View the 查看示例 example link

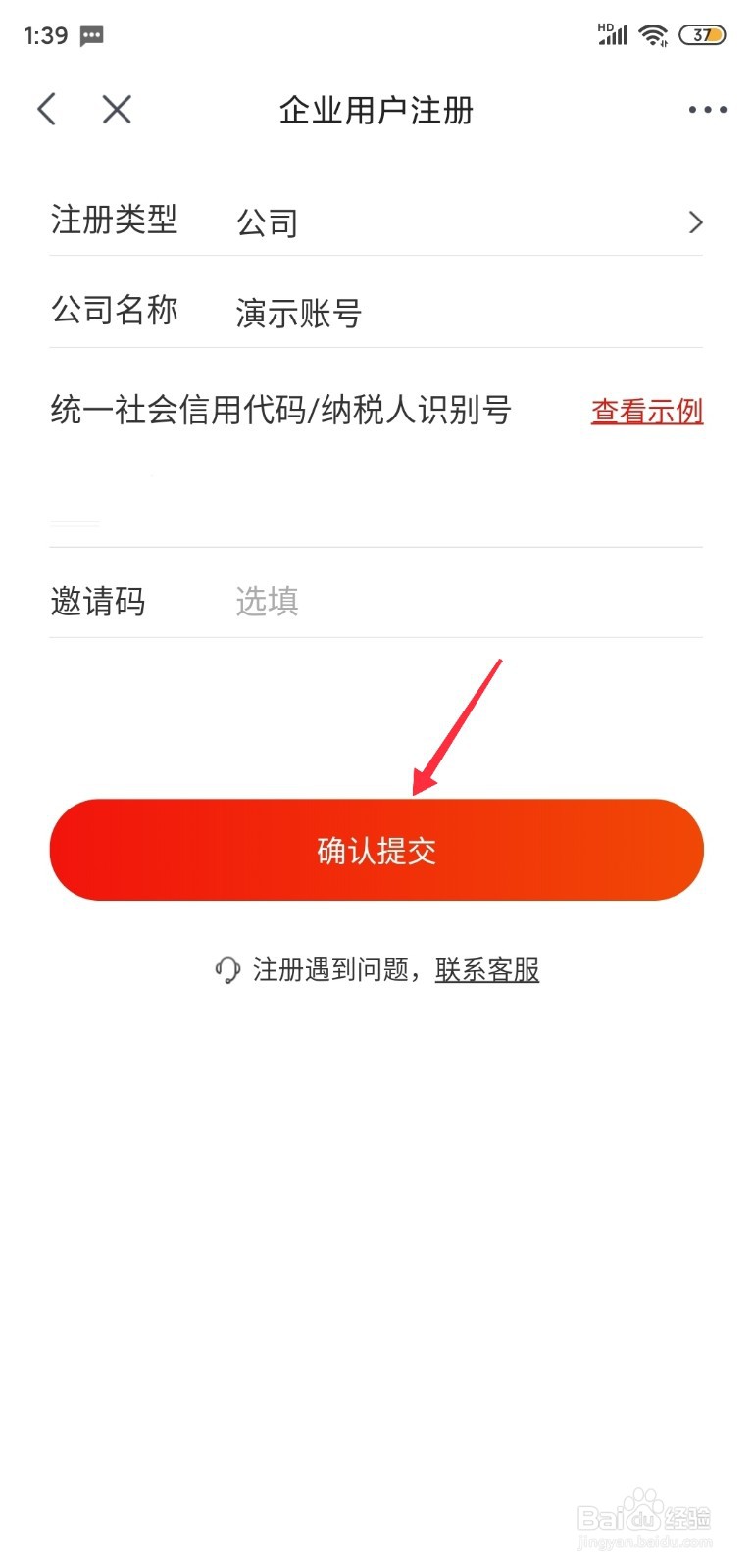pyautogui.click(x=645, y=411)
